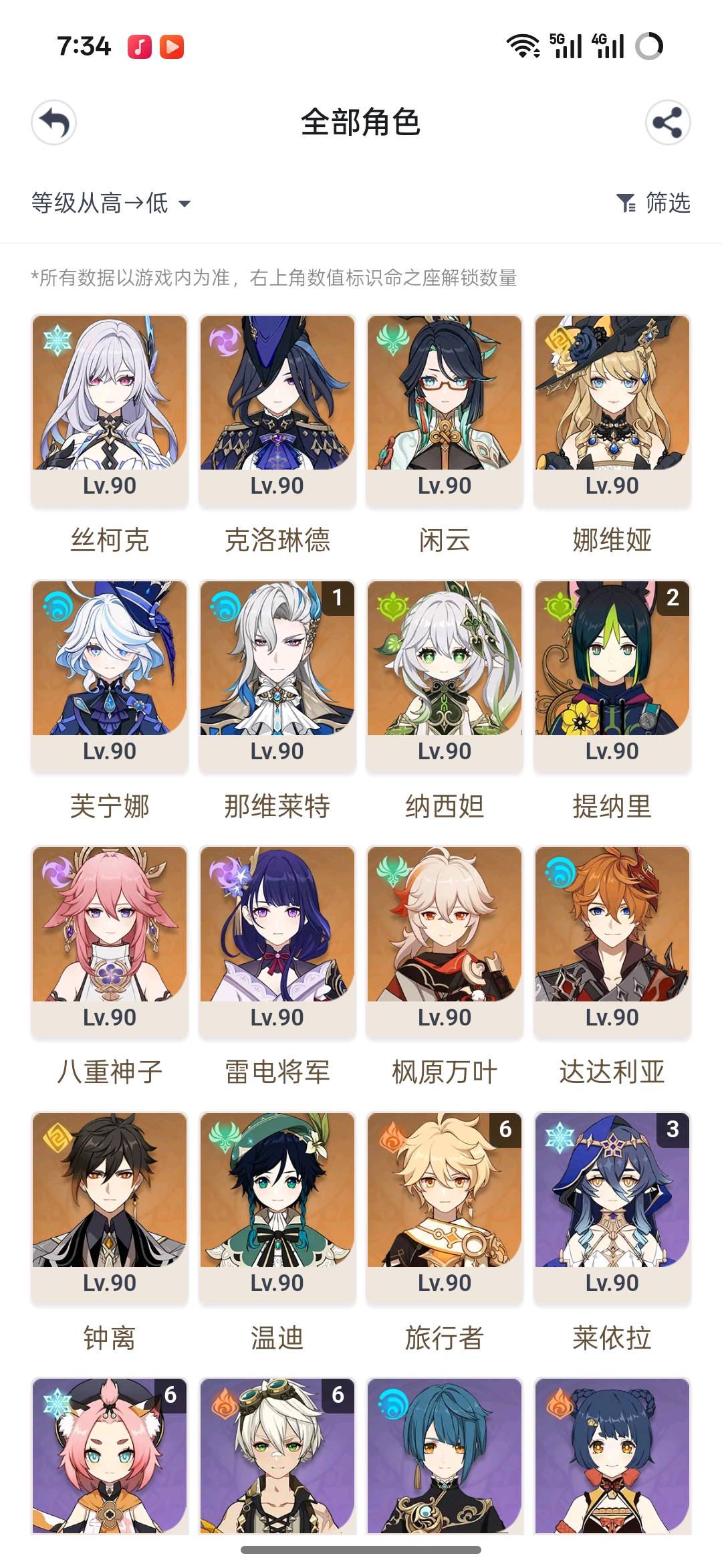View 那维莱特 character details
This screenshot has height=1568, width=722.
coord(277,676)
